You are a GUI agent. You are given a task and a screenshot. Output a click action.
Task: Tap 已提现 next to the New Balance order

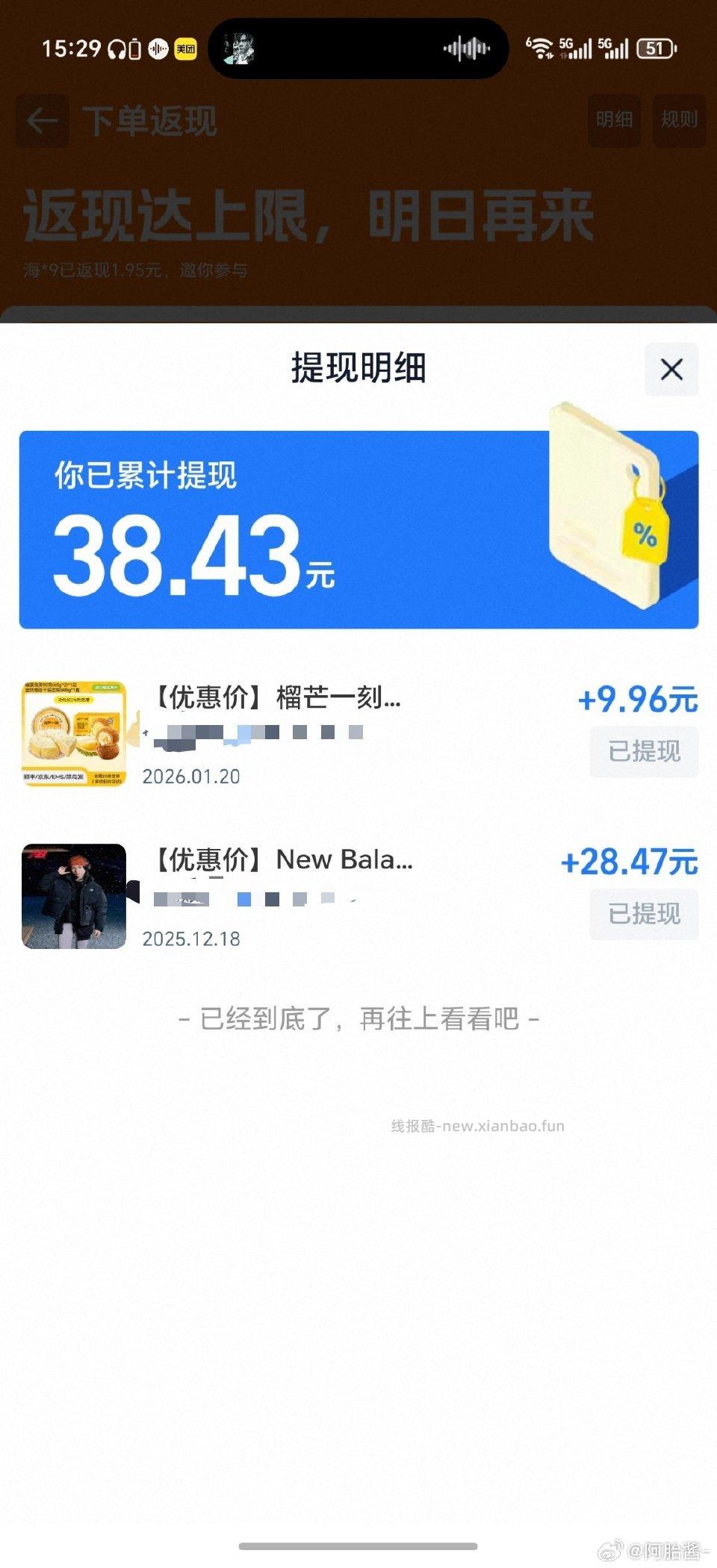[x=643, y=915]
